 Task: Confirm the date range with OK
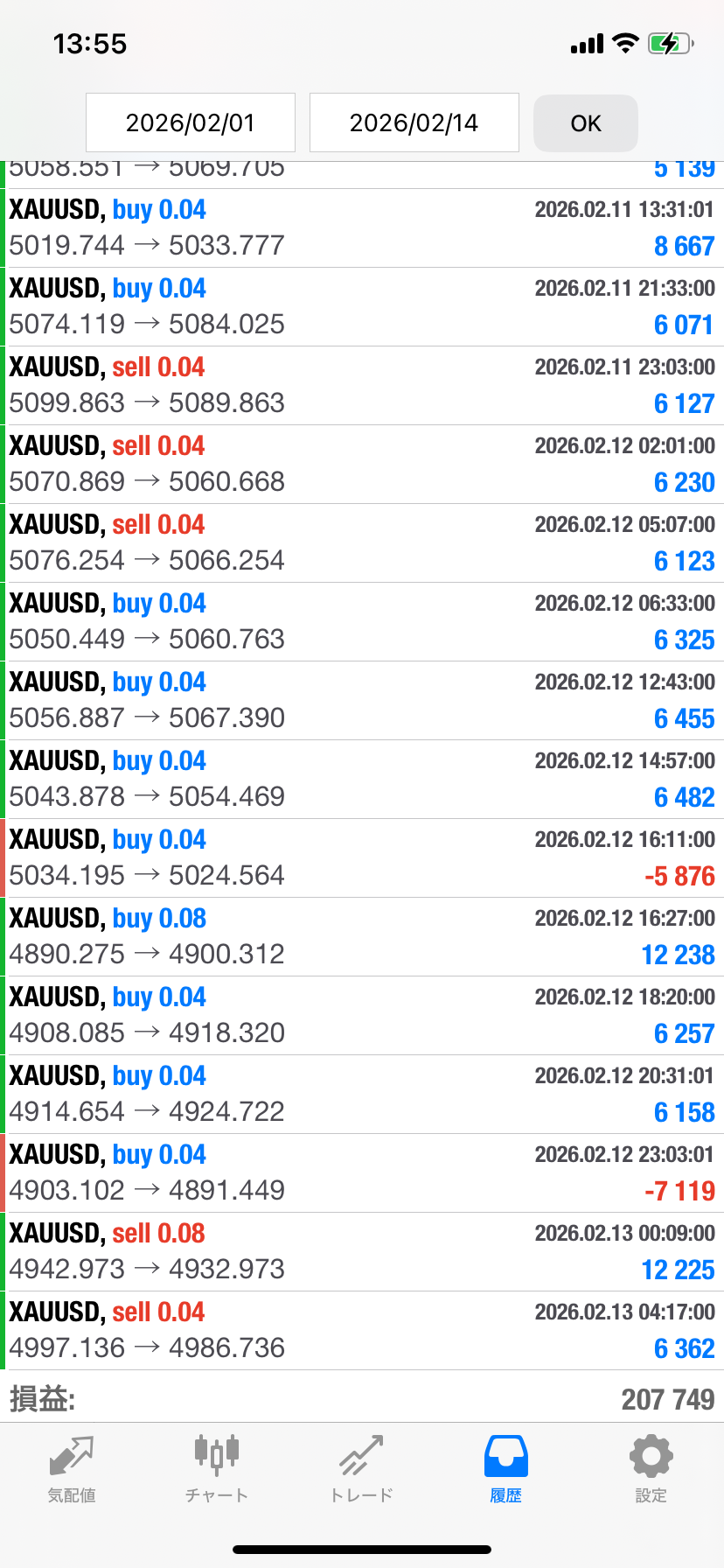pos(585,123)
